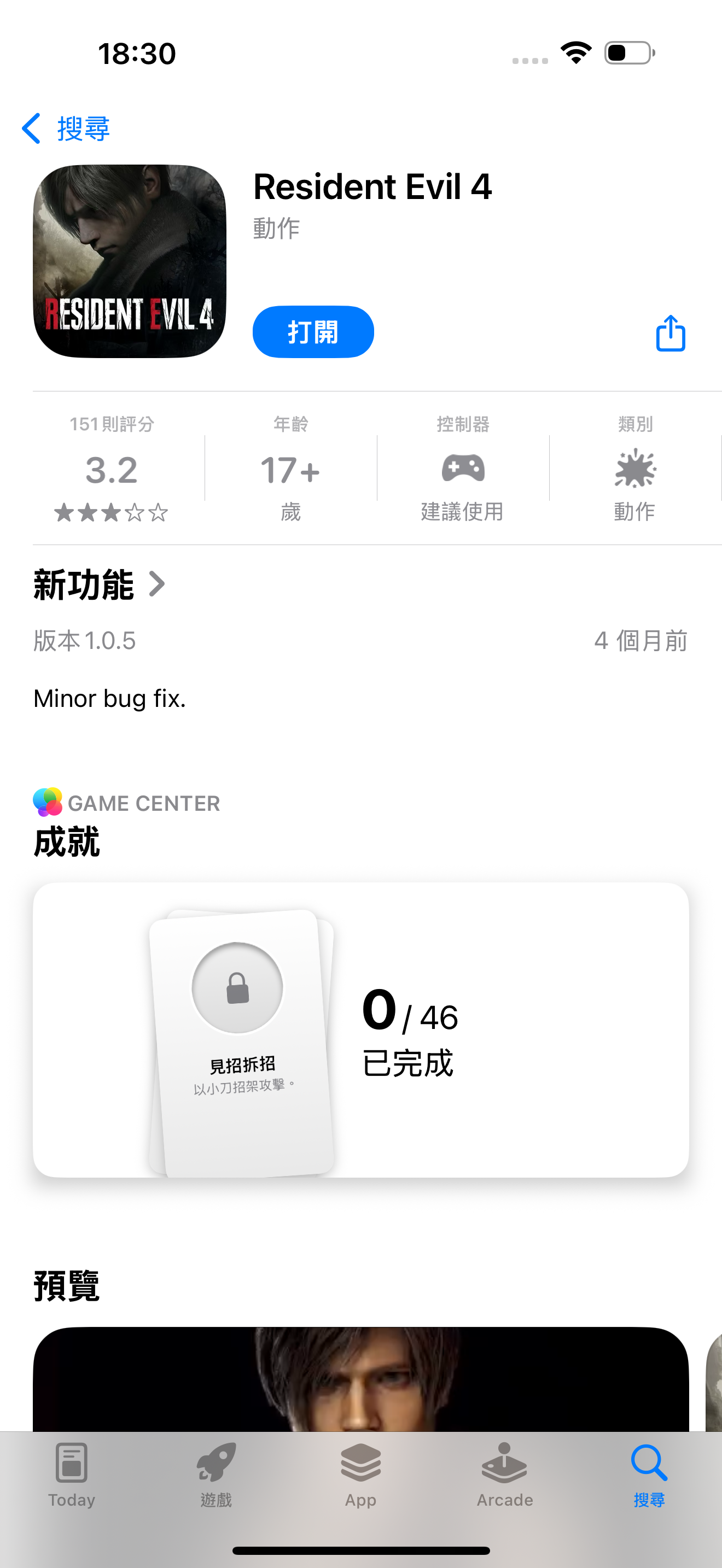Switch to the Today tab
Viewport: 722px width, 1568px height.
(x=72, y=1473)
